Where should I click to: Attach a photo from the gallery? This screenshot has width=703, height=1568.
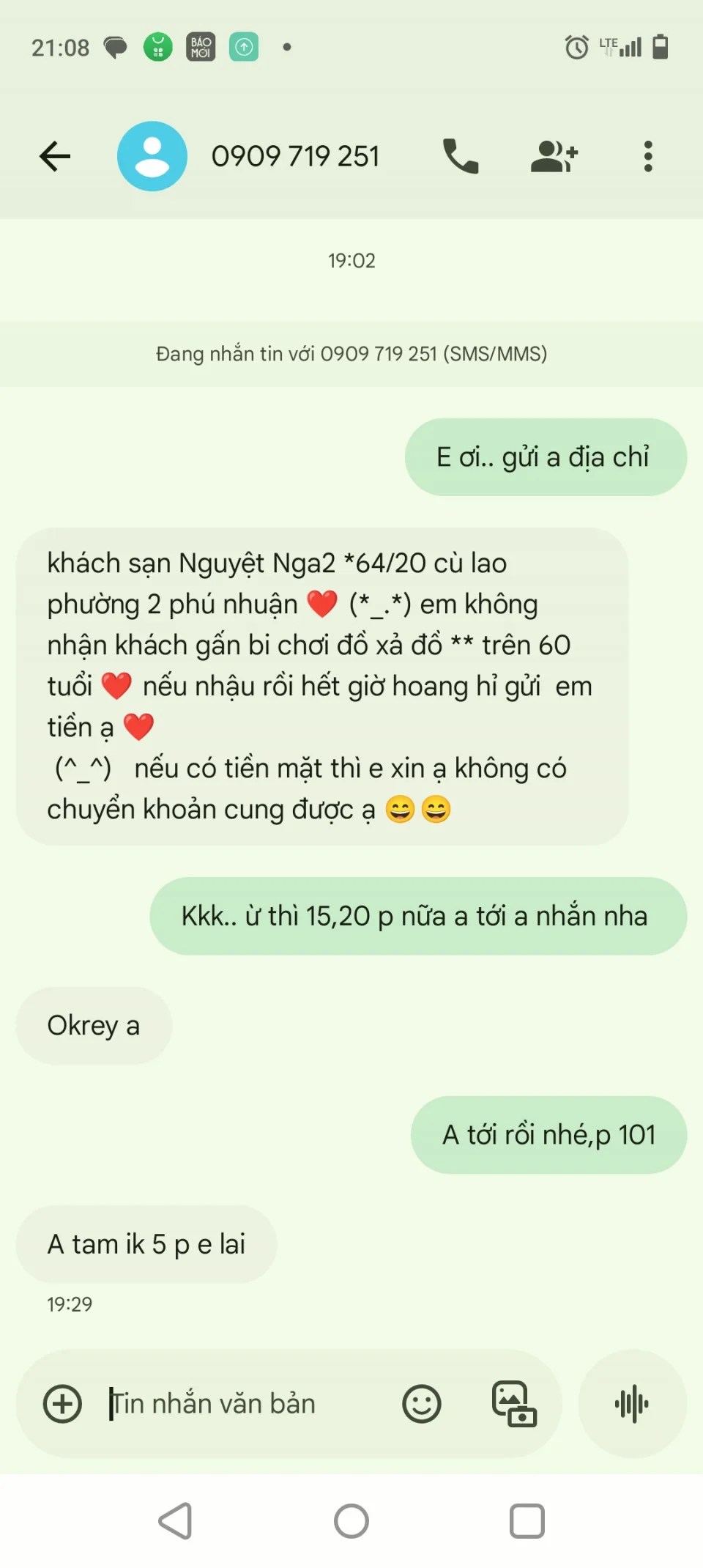click(514, 1404)
